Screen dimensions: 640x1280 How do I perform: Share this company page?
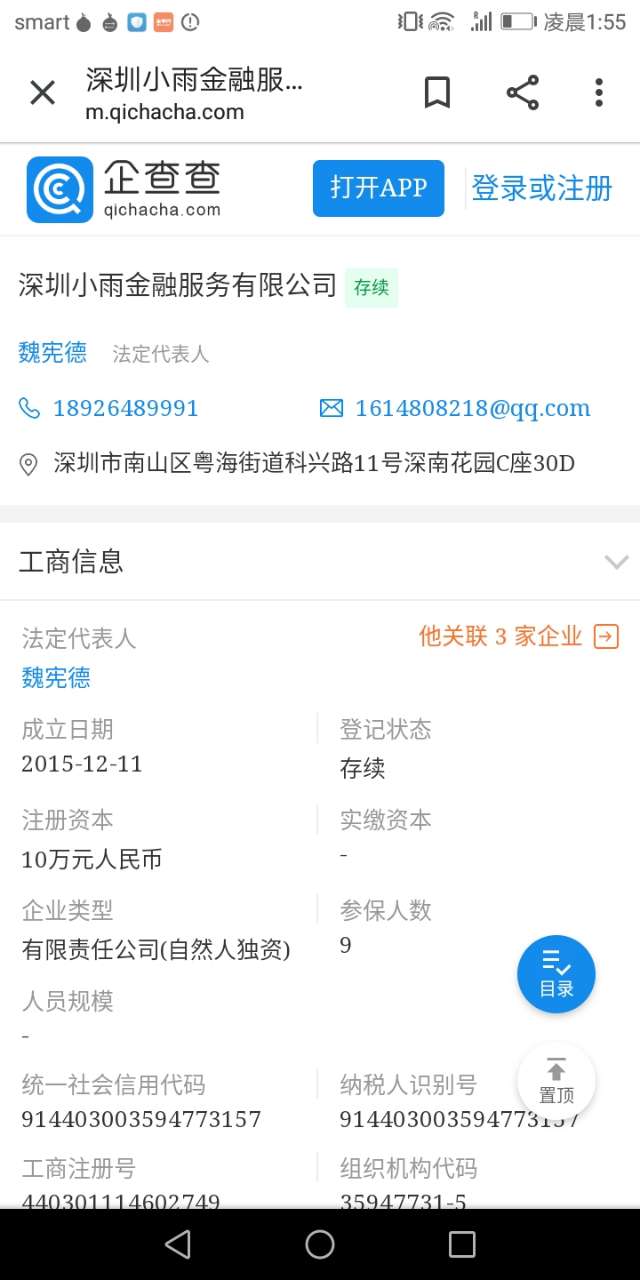[x=522, y=93]
